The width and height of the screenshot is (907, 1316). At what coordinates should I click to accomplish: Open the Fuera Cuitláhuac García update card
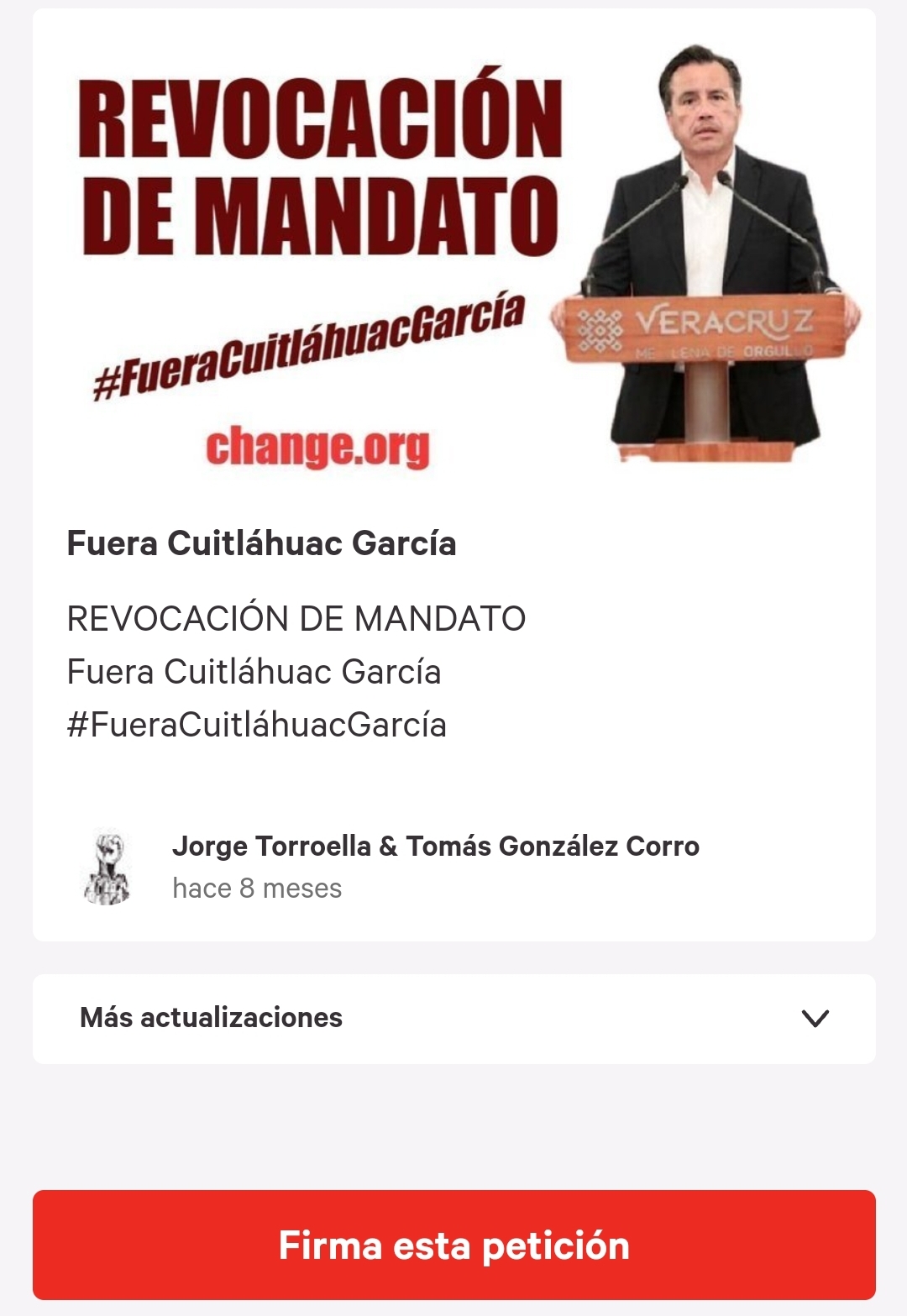pos(261,544)
